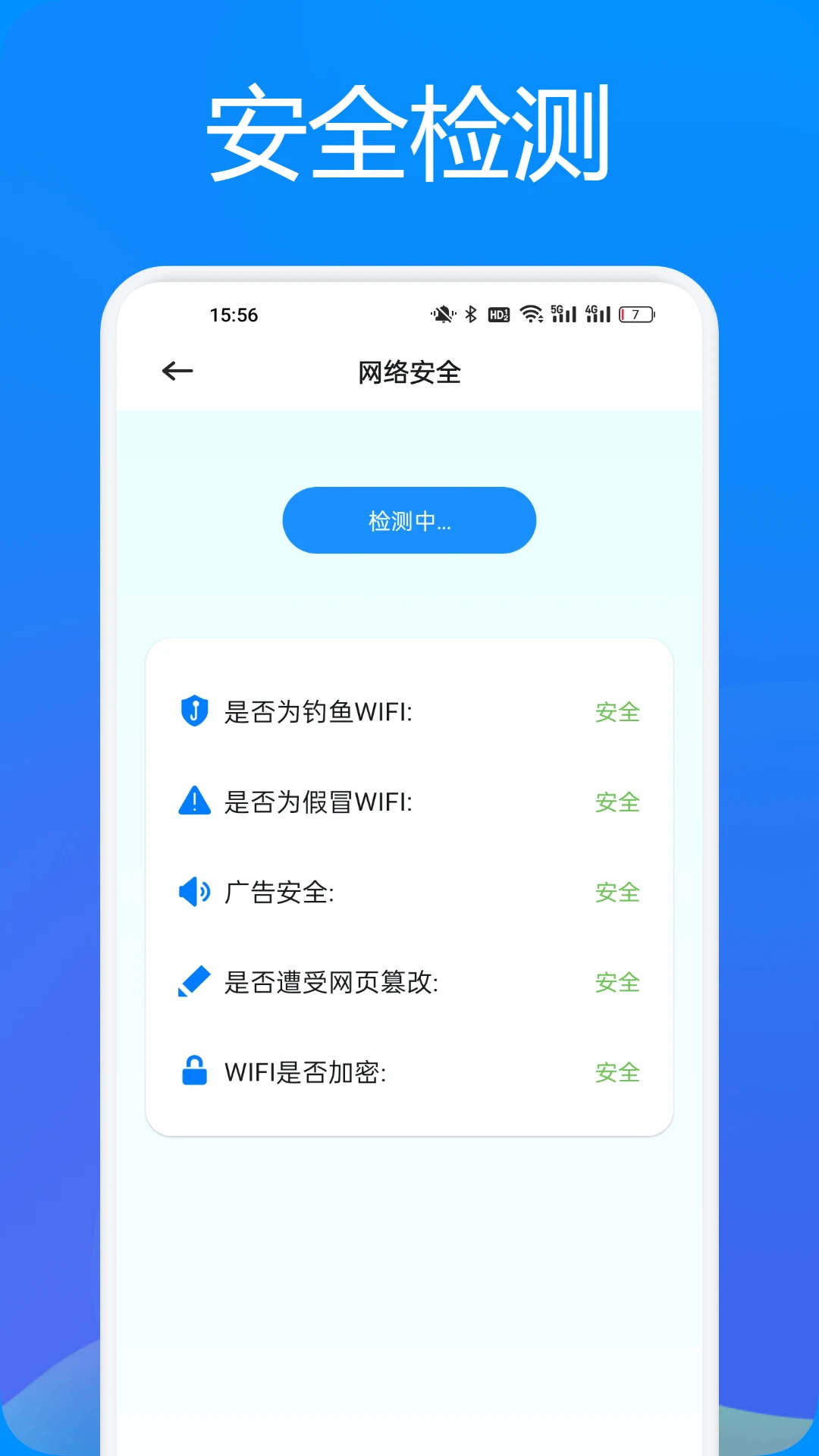
Task: Click the WiFi encryption lock icon
Action: tap(194, 1072)
